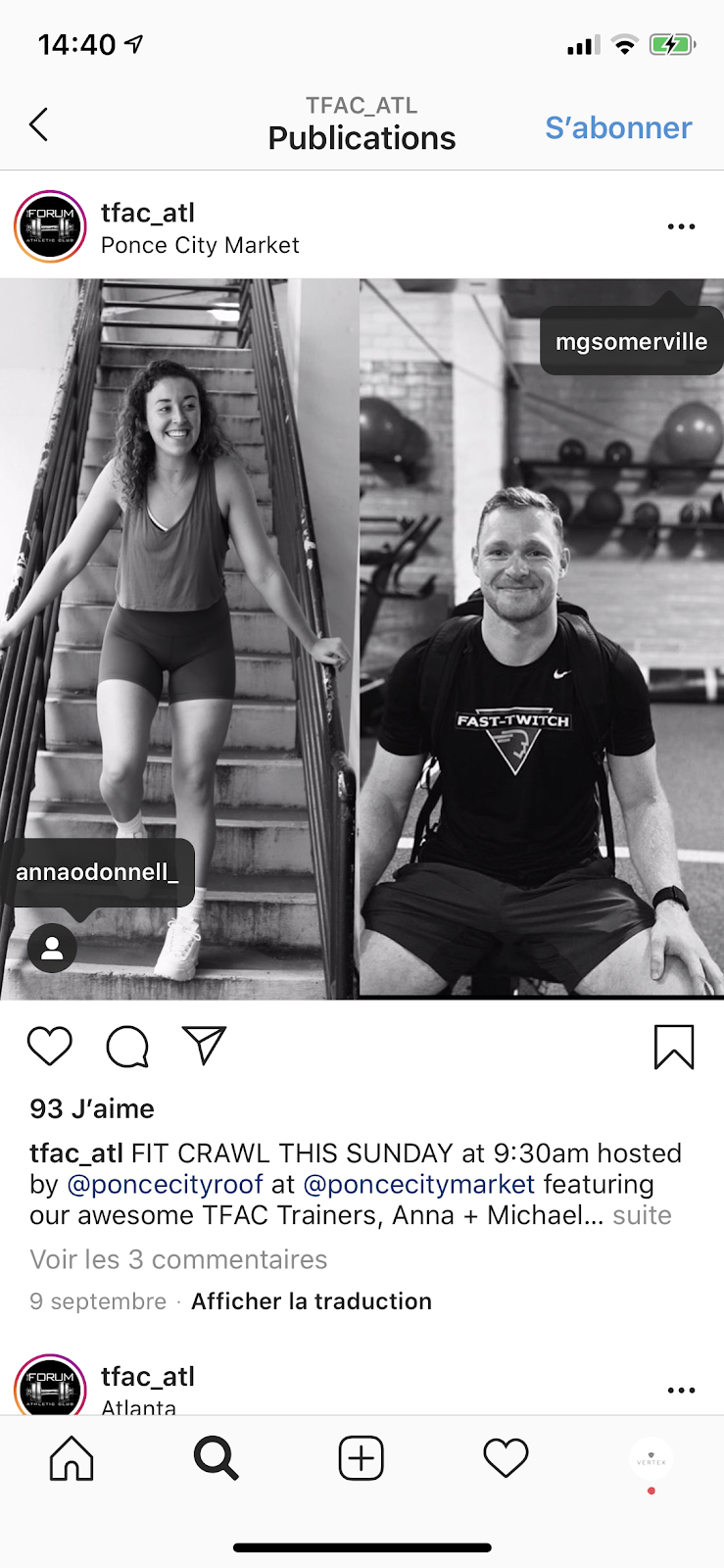Open the activity heart tab

pyautogui.click(x=506, y=1458)
